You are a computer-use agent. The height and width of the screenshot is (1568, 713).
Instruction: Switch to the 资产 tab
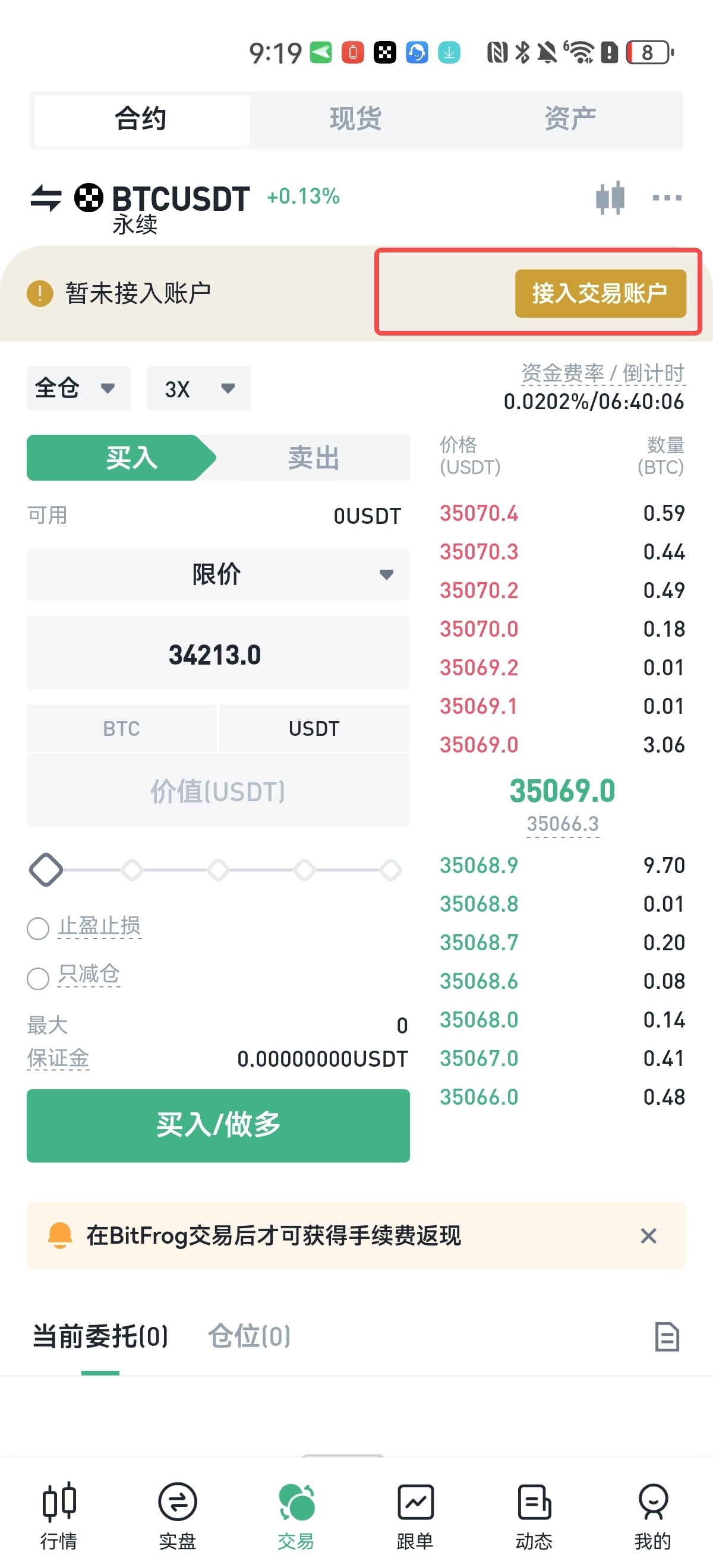[x=570, y=119]
